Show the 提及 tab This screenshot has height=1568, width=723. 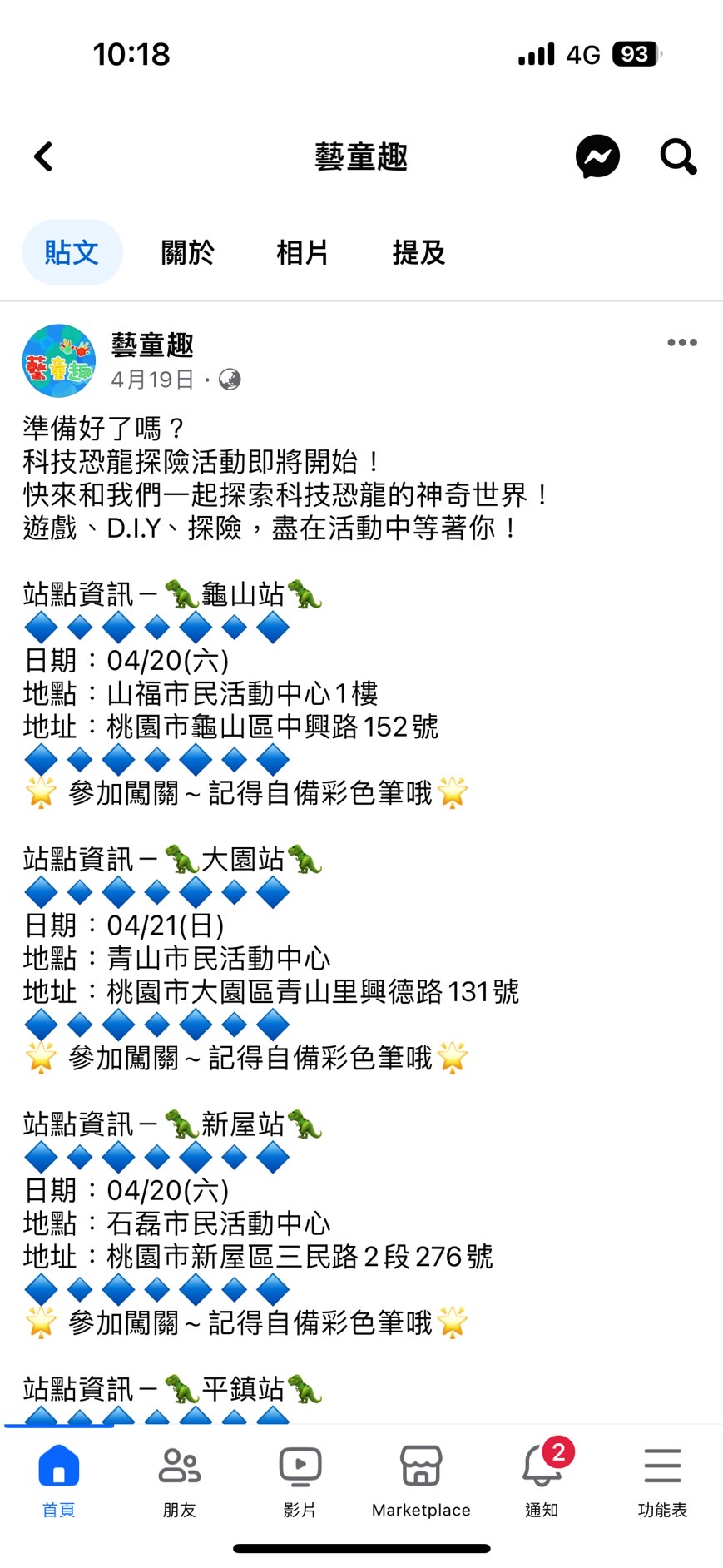418,252
